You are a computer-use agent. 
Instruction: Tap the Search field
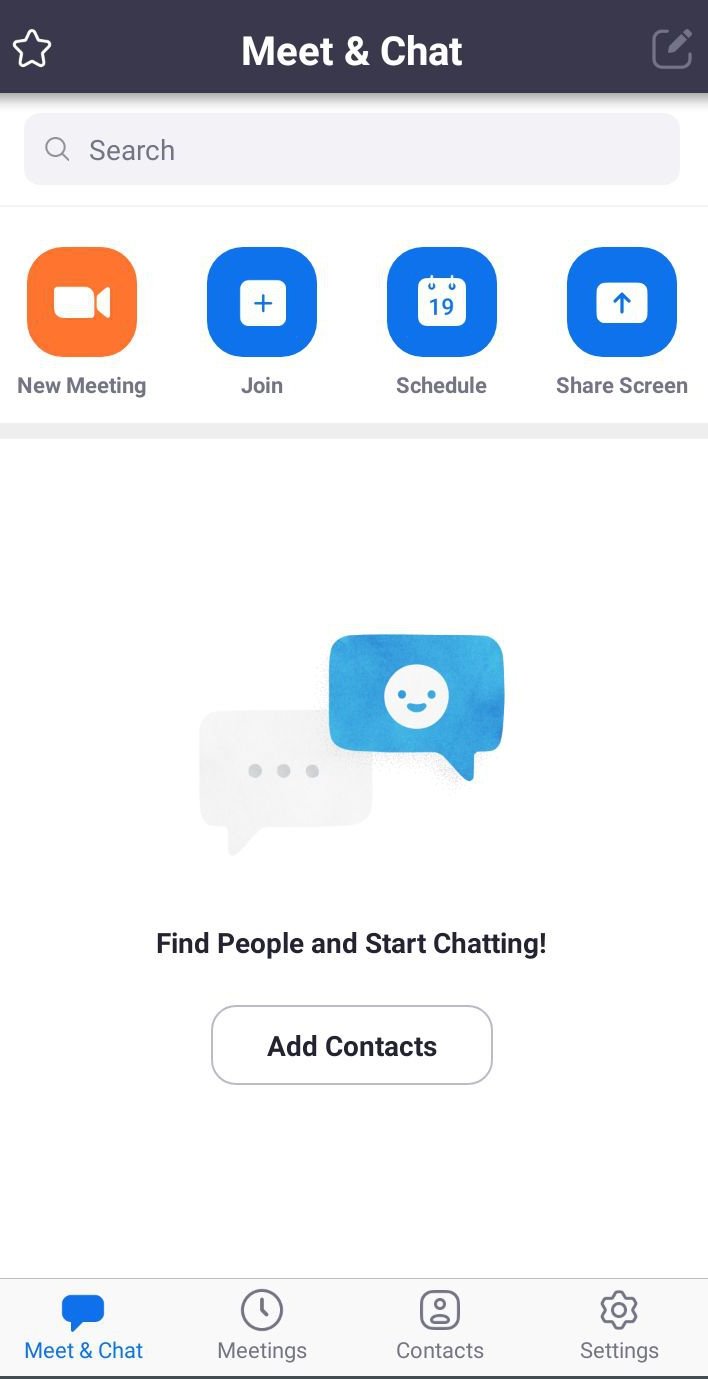point(352,150)
